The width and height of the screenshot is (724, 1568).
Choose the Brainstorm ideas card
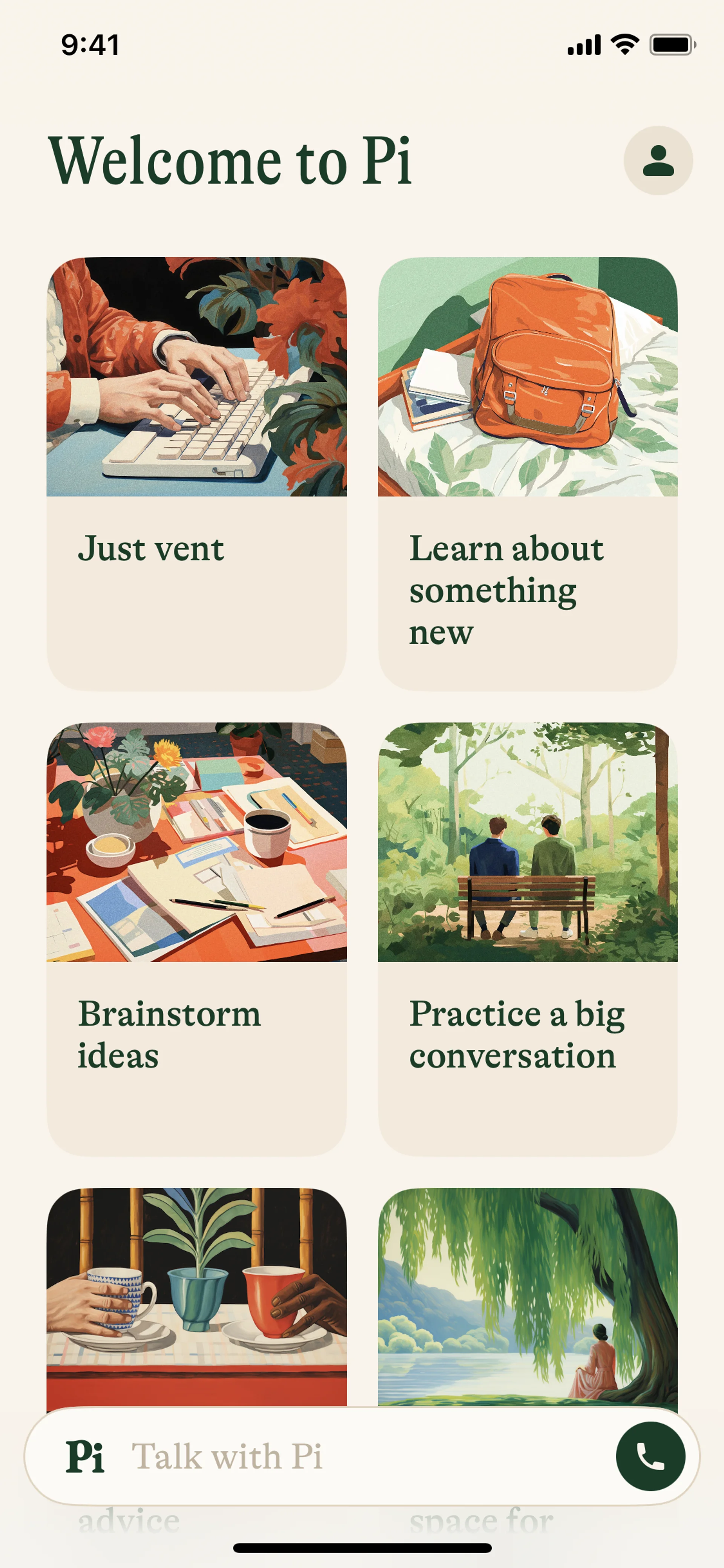(196, 938)
